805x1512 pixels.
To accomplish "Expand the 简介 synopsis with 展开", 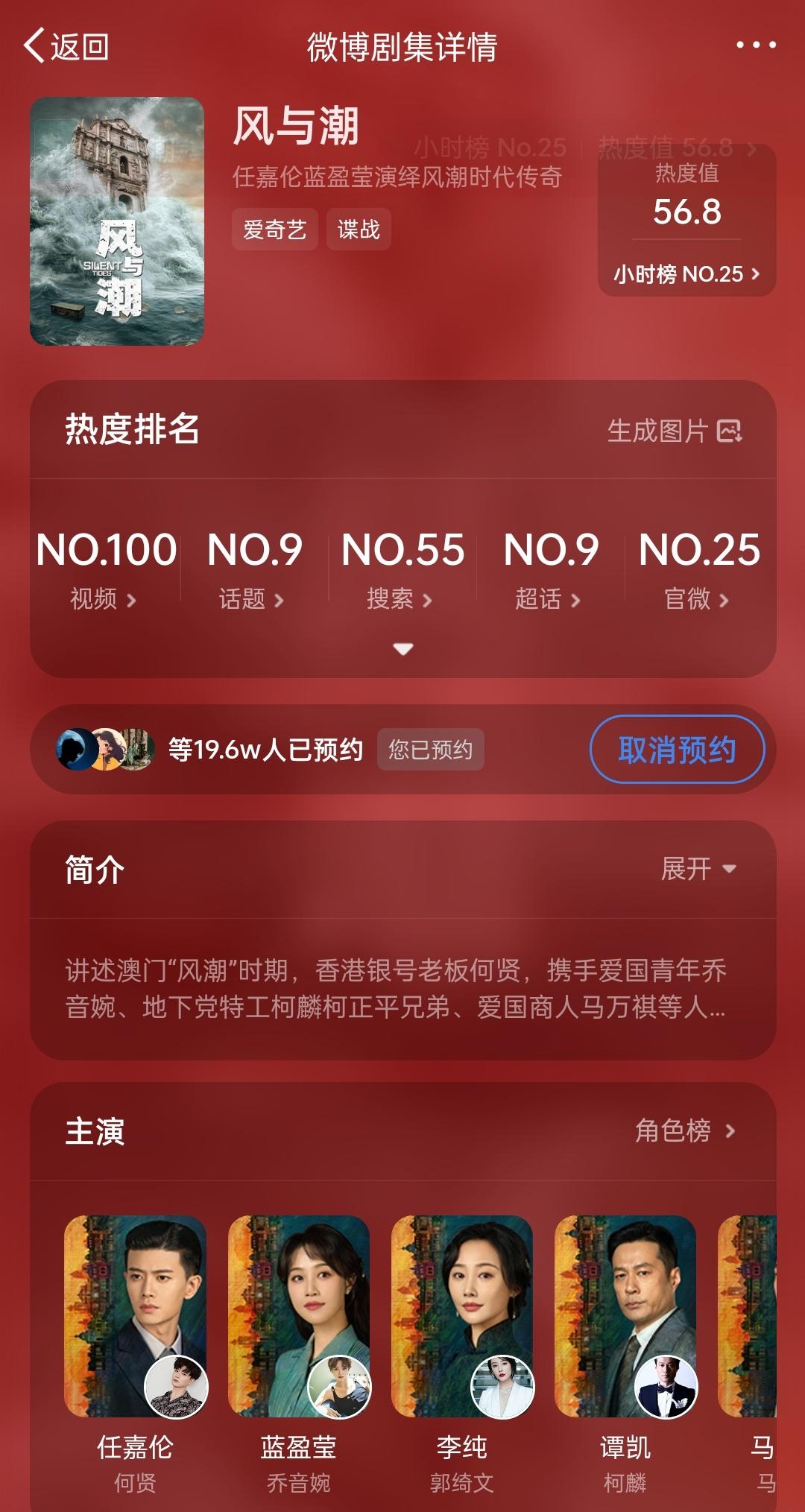I will pyautogui.click(x=698, y=869).
